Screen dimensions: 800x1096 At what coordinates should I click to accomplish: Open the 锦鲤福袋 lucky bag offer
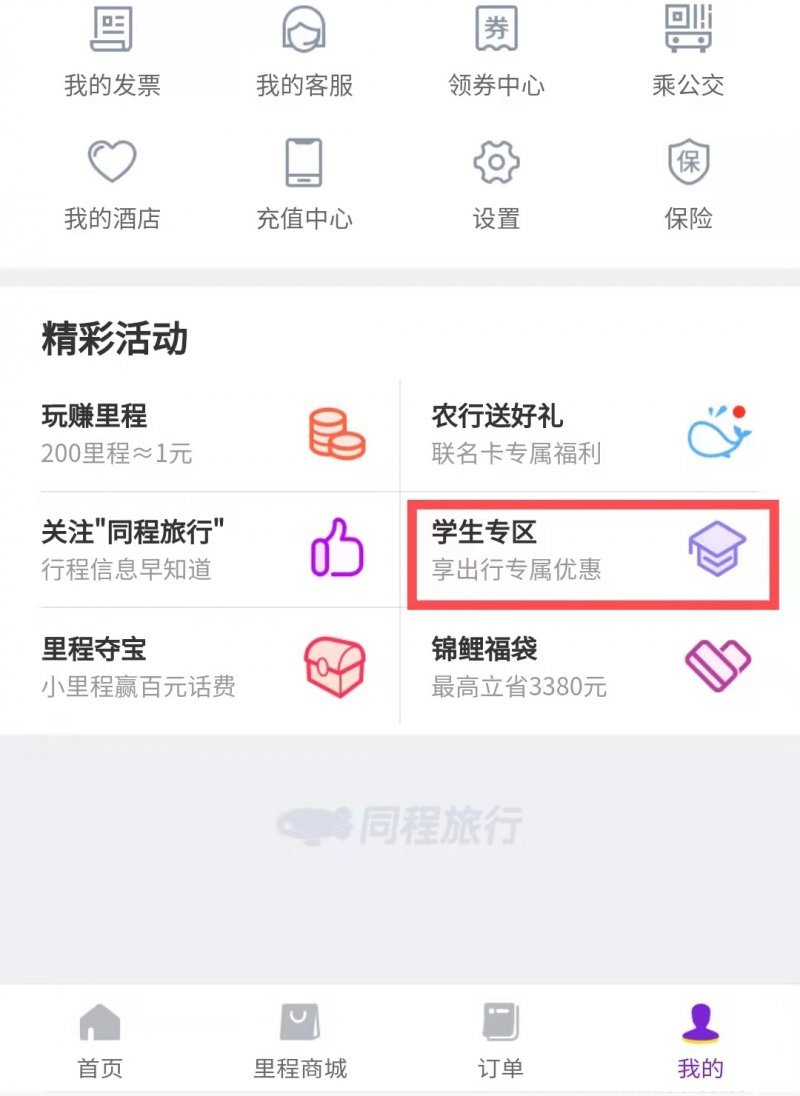[x=590, y=667]
